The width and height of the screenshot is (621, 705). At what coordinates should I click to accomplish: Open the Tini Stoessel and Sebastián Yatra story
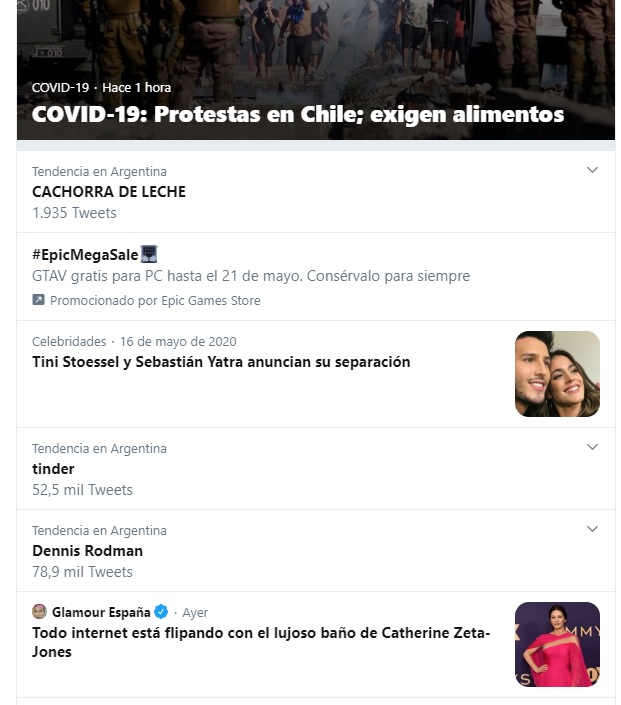click(x=221, y=362)
